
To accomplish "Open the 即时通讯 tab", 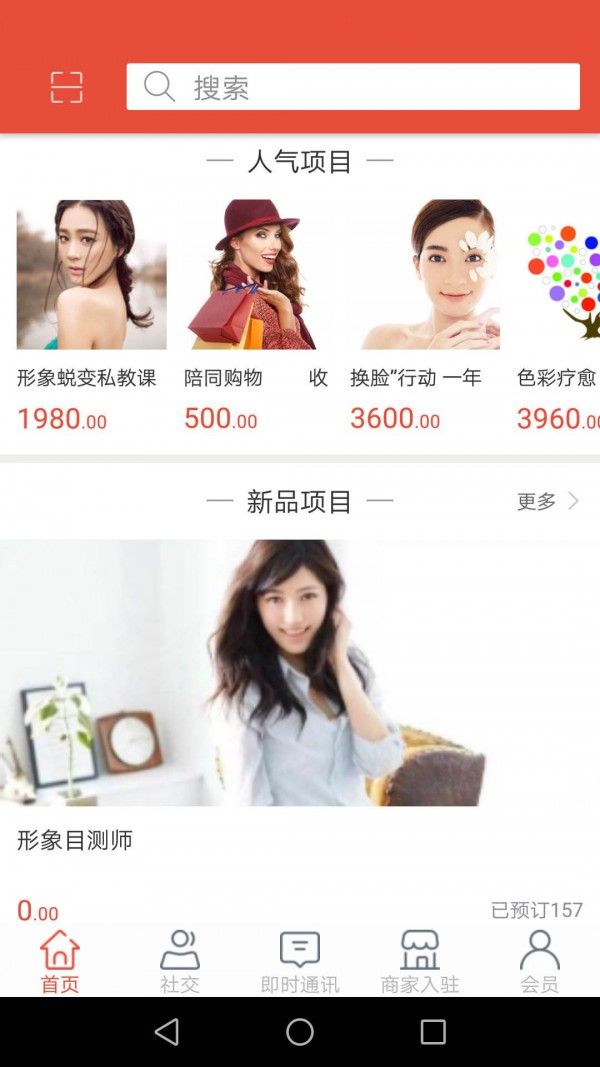I will click(x=300, y=961).
